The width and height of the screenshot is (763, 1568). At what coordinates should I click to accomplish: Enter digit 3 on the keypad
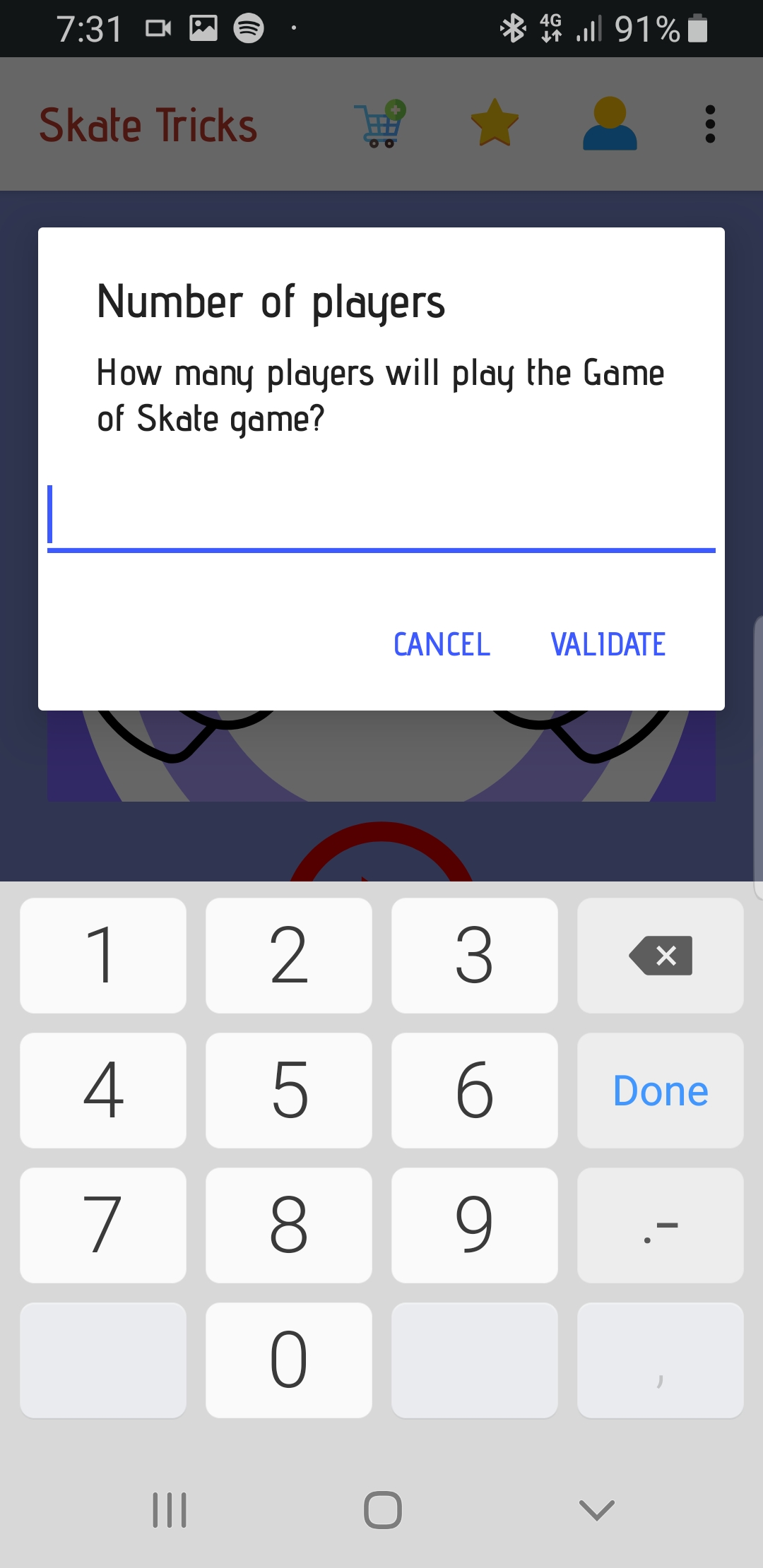[x=474, y=955]
